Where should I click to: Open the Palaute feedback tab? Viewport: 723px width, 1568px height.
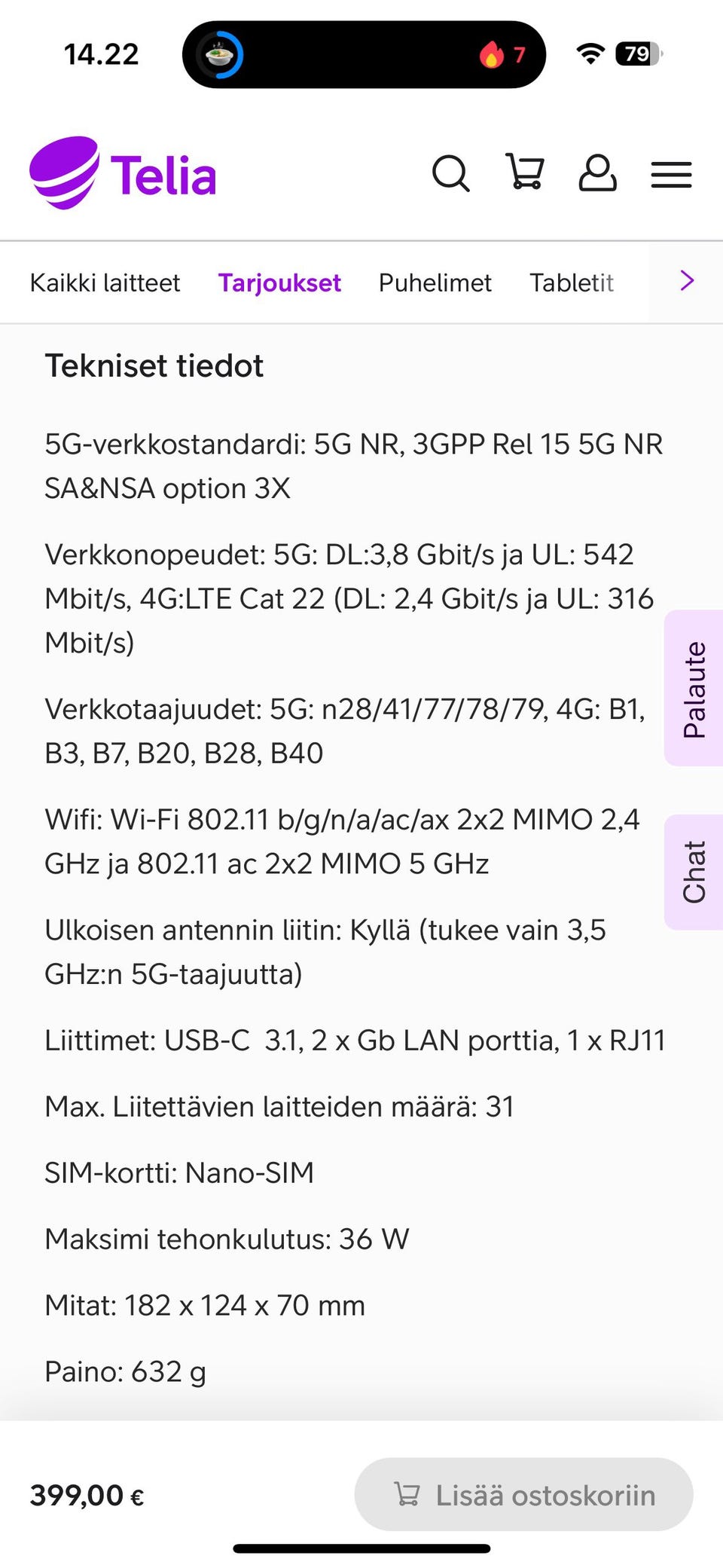(x=694, y=689)
